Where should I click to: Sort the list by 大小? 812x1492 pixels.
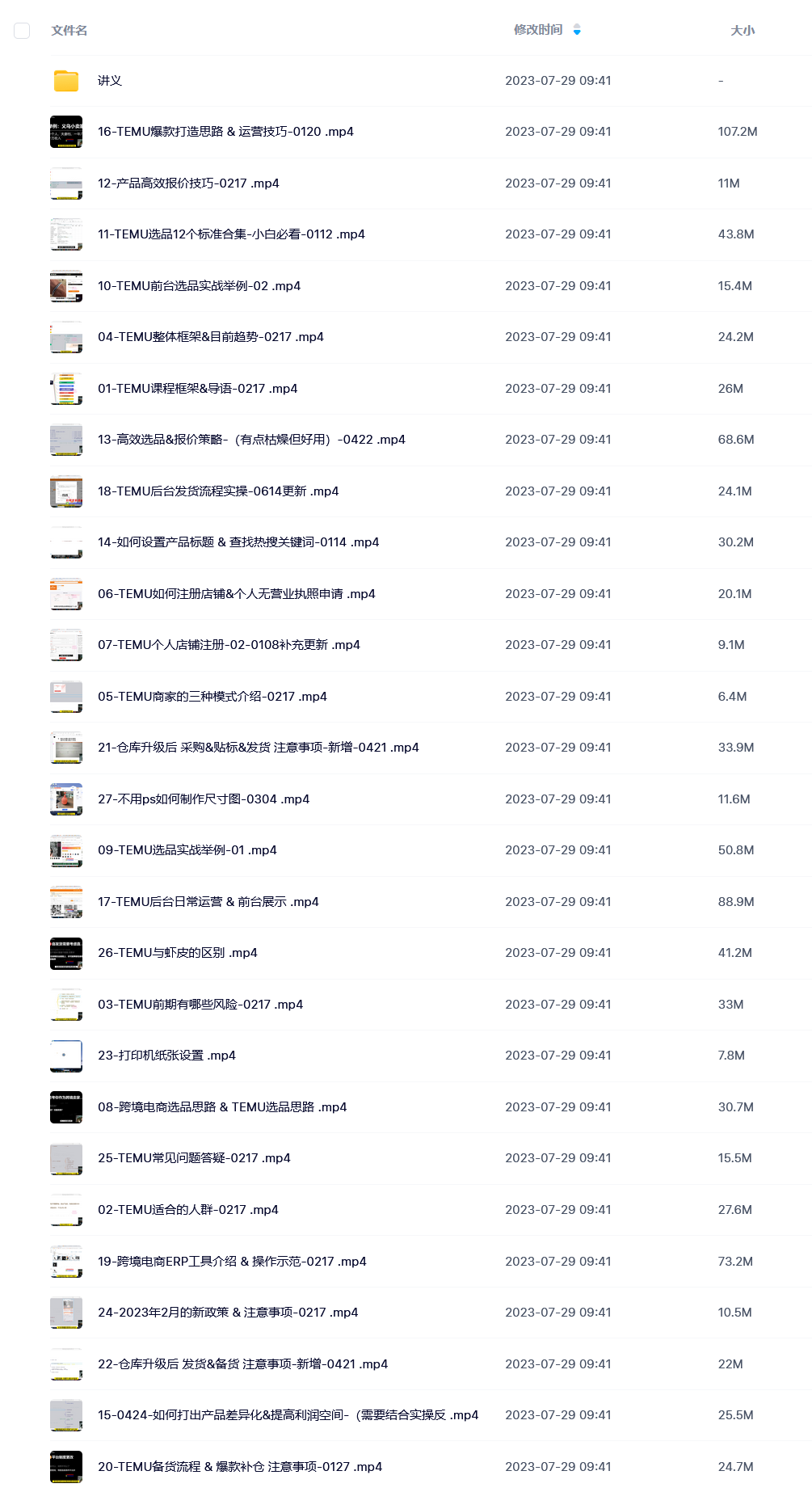[742, 31]
